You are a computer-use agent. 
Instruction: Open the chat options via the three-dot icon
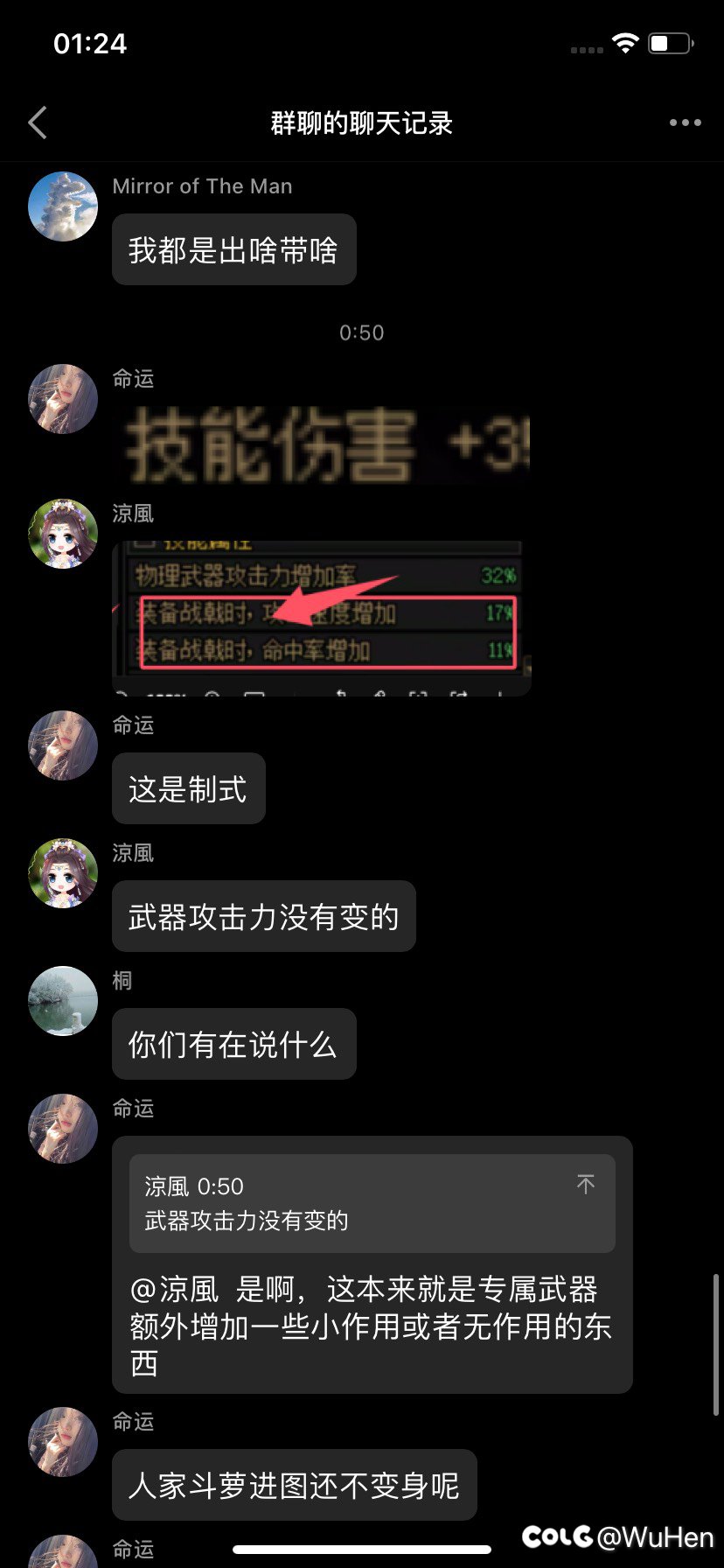(x=684, y=122)
